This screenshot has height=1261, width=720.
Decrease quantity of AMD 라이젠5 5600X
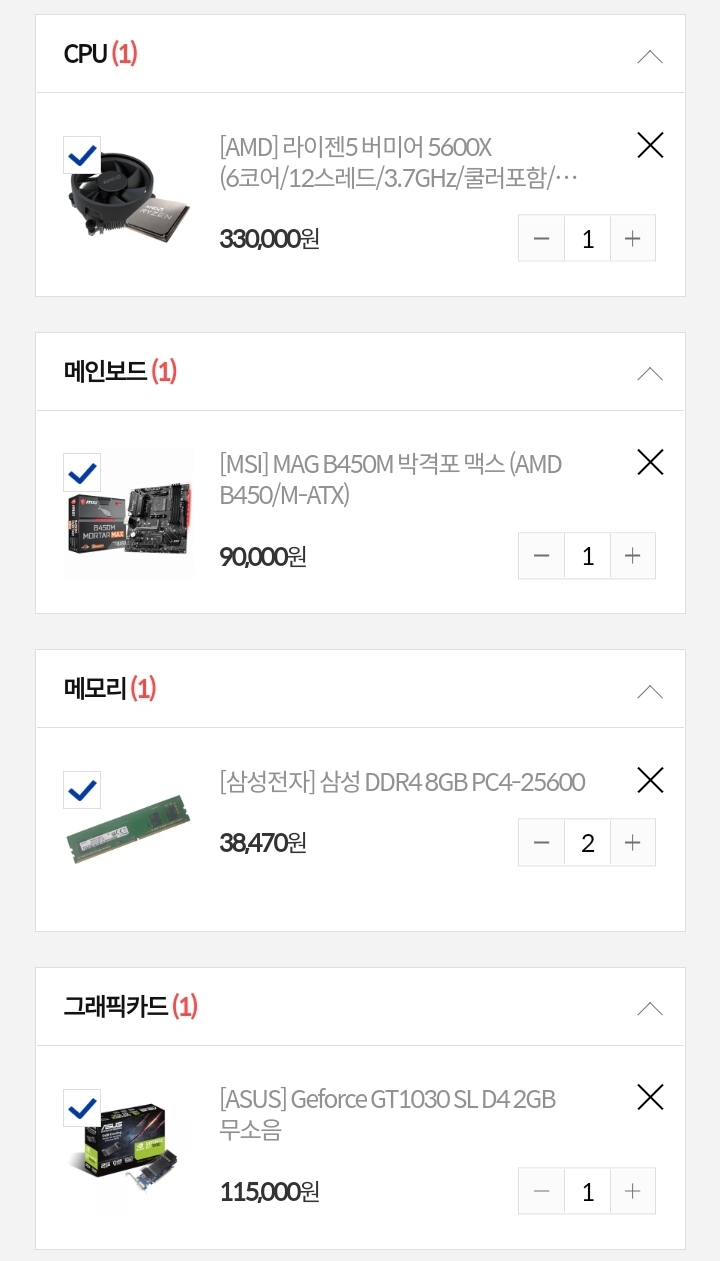point(542,238)
